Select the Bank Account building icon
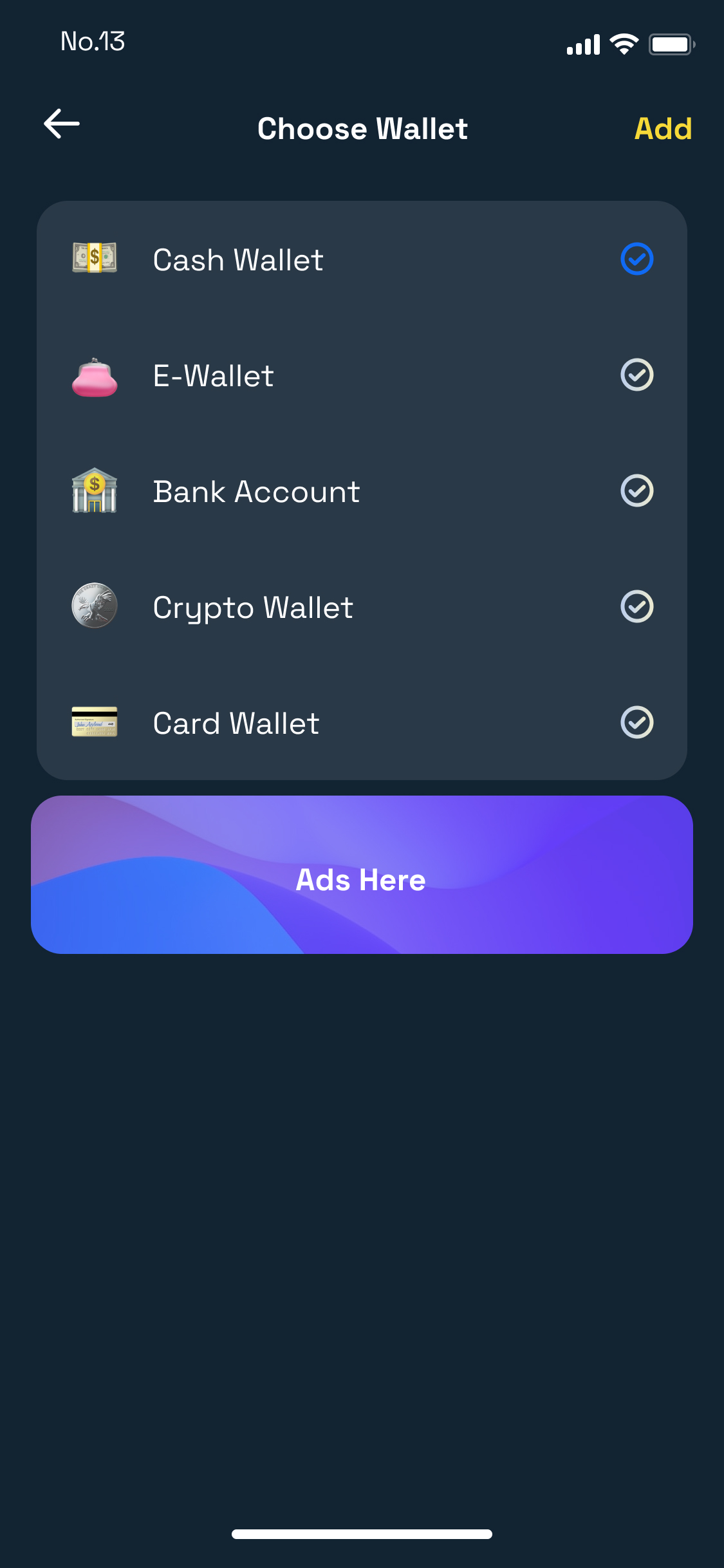 [x=94, y=491]
